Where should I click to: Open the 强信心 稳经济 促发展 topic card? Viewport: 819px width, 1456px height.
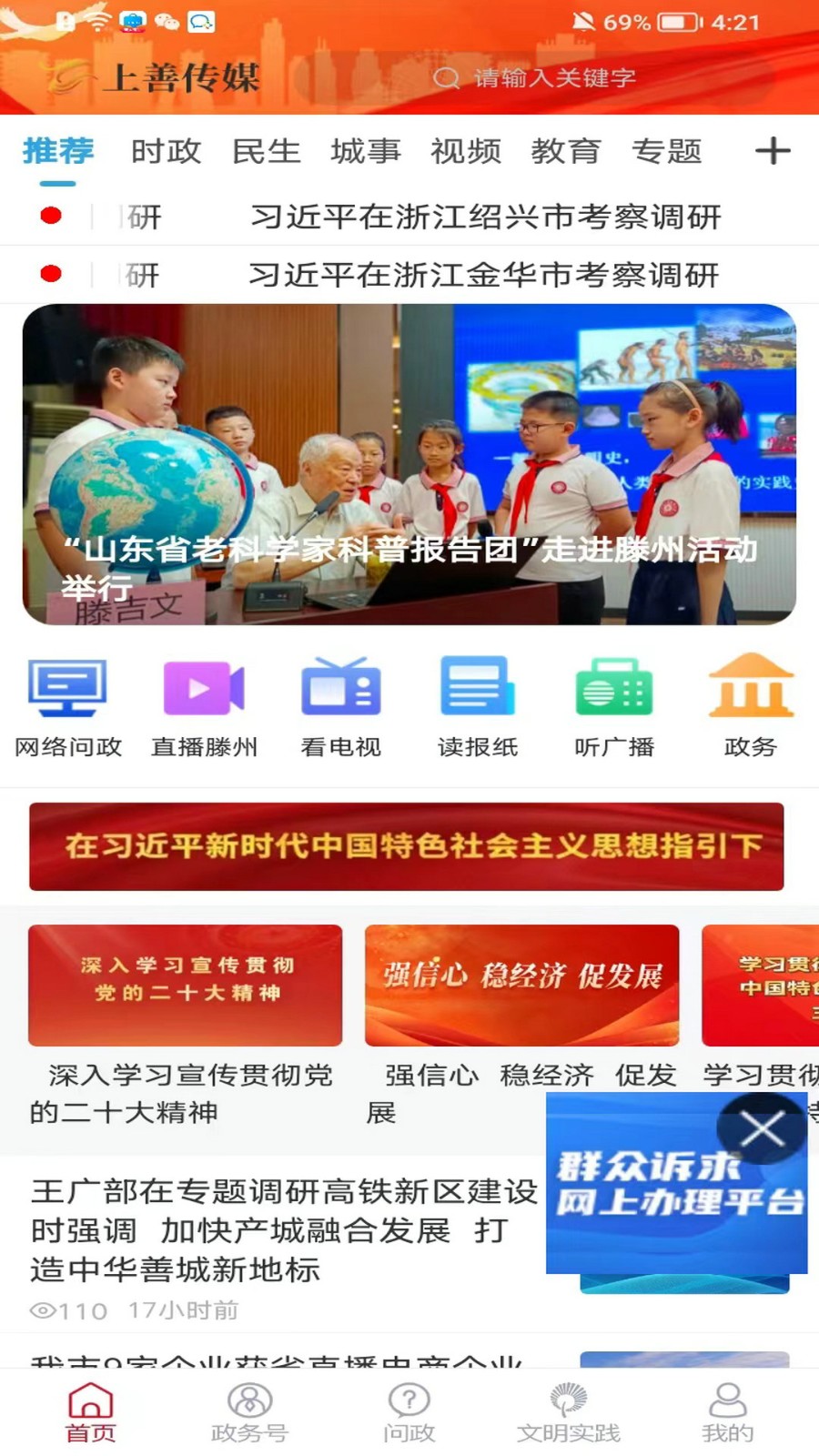click(521, 986)
